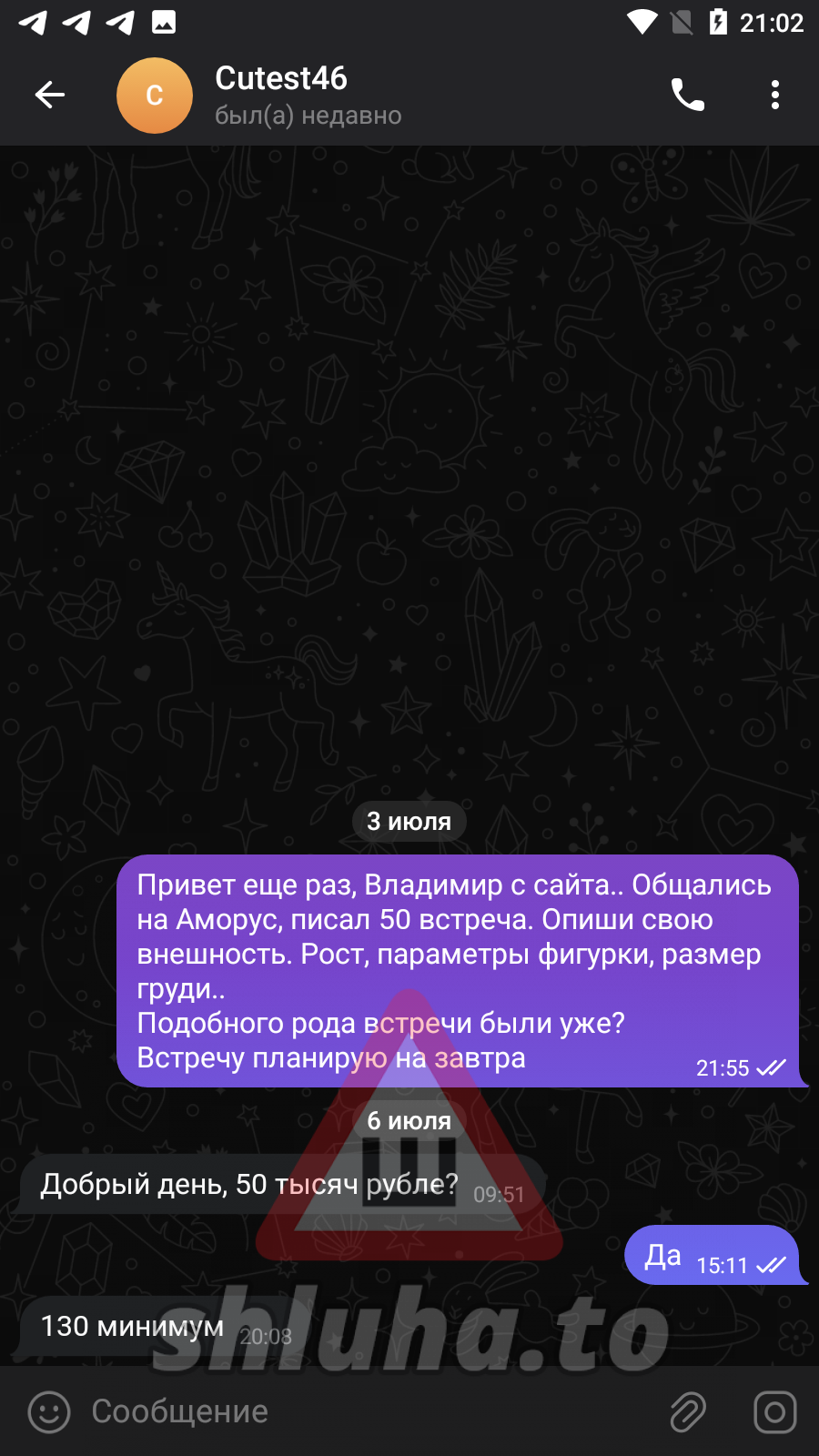The width and height of the screenshot is (819, 1456).
Task: Start a voice call with Cutest46
Action: coord(687,95)
